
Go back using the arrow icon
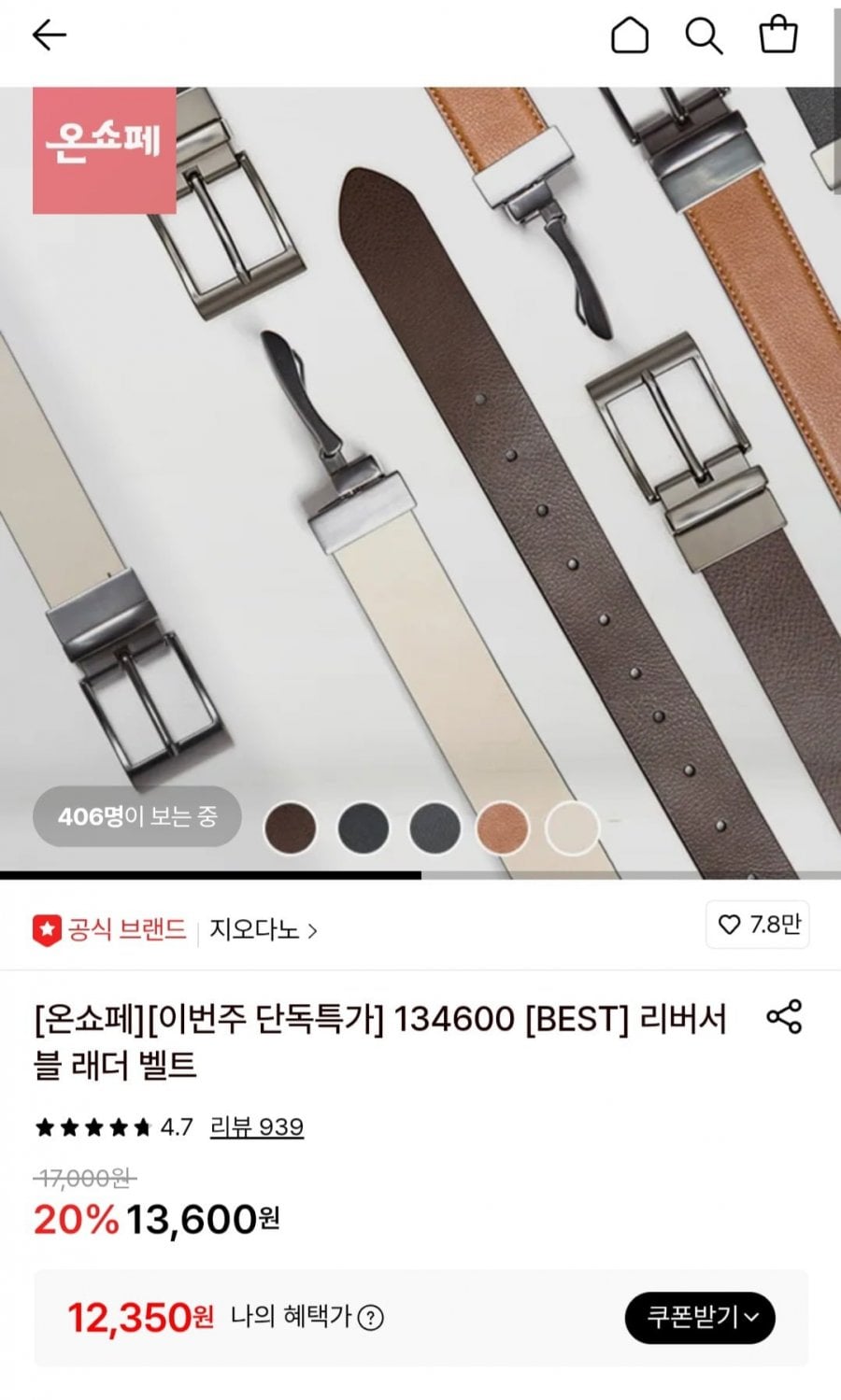click(x=49, y=35)
